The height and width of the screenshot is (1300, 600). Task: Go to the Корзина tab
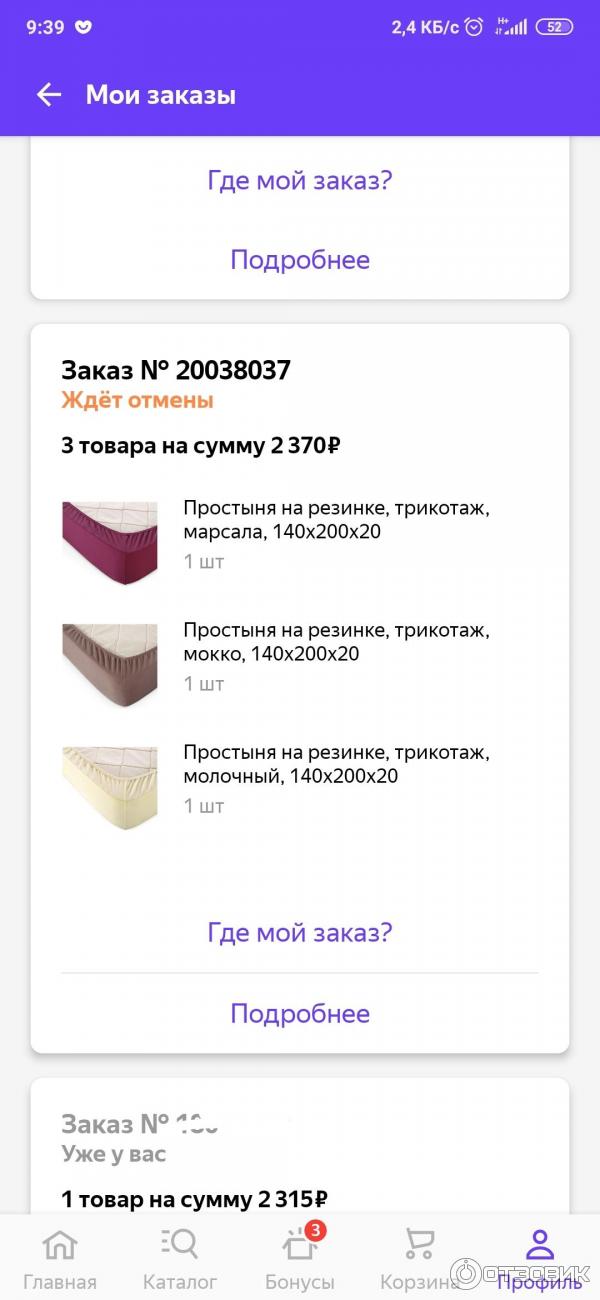pos(419,1260)
